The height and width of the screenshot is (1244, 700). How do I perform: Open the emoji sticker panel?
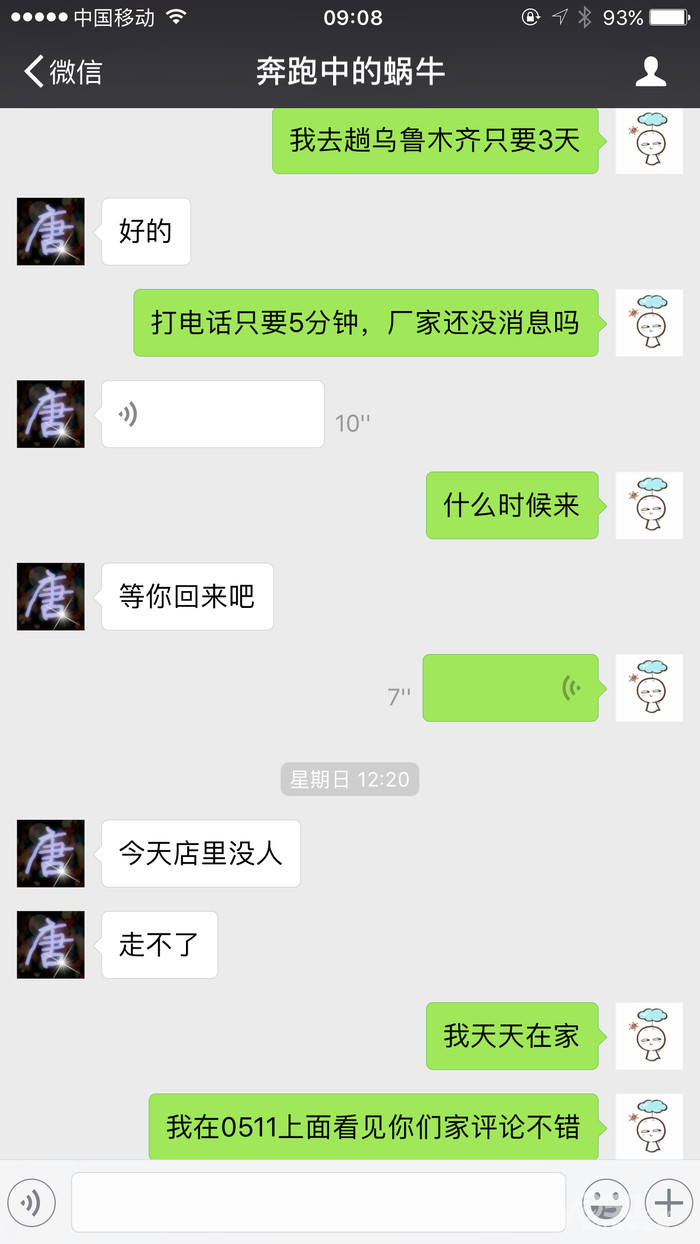(x=606, y=1203)
